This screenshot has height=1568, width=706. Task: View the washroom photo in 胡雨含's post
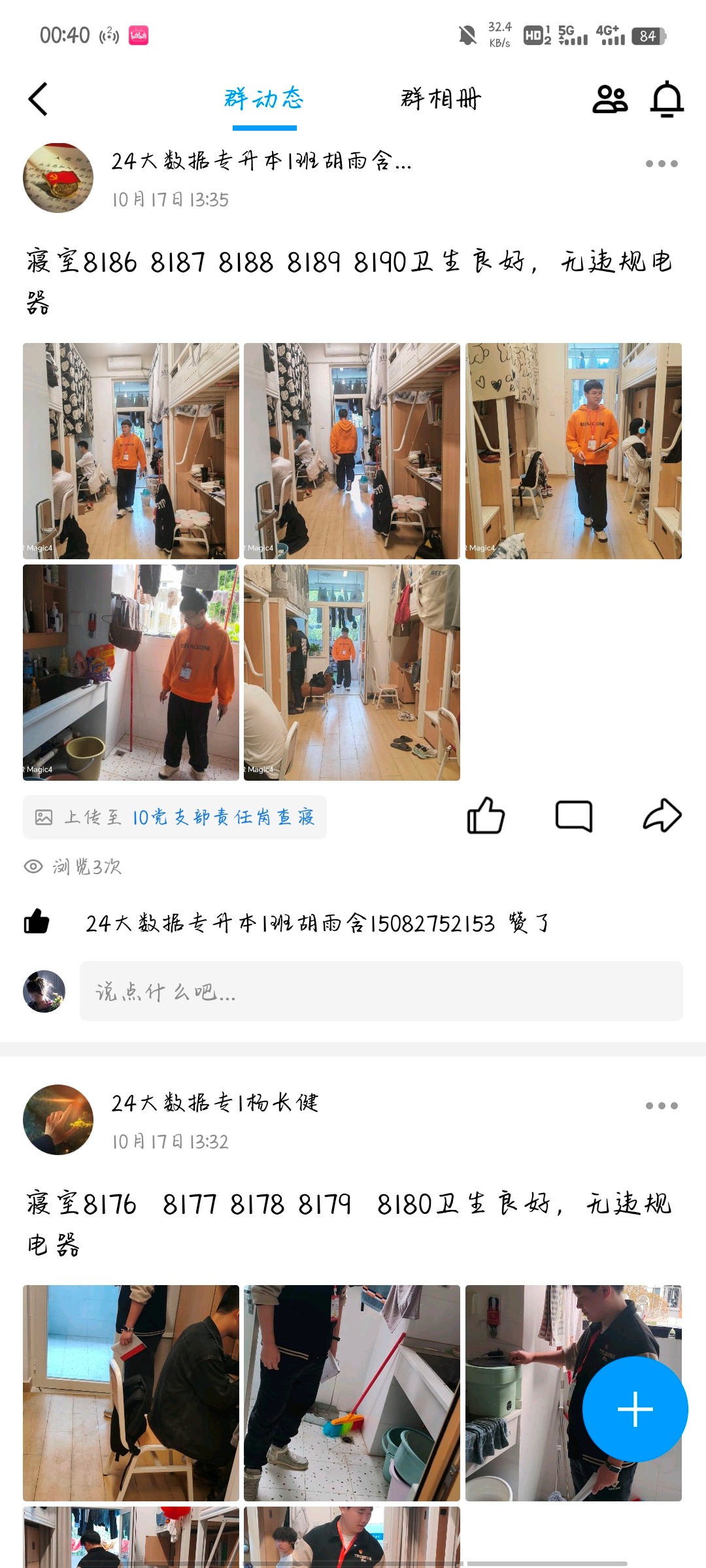pos(131,672)
